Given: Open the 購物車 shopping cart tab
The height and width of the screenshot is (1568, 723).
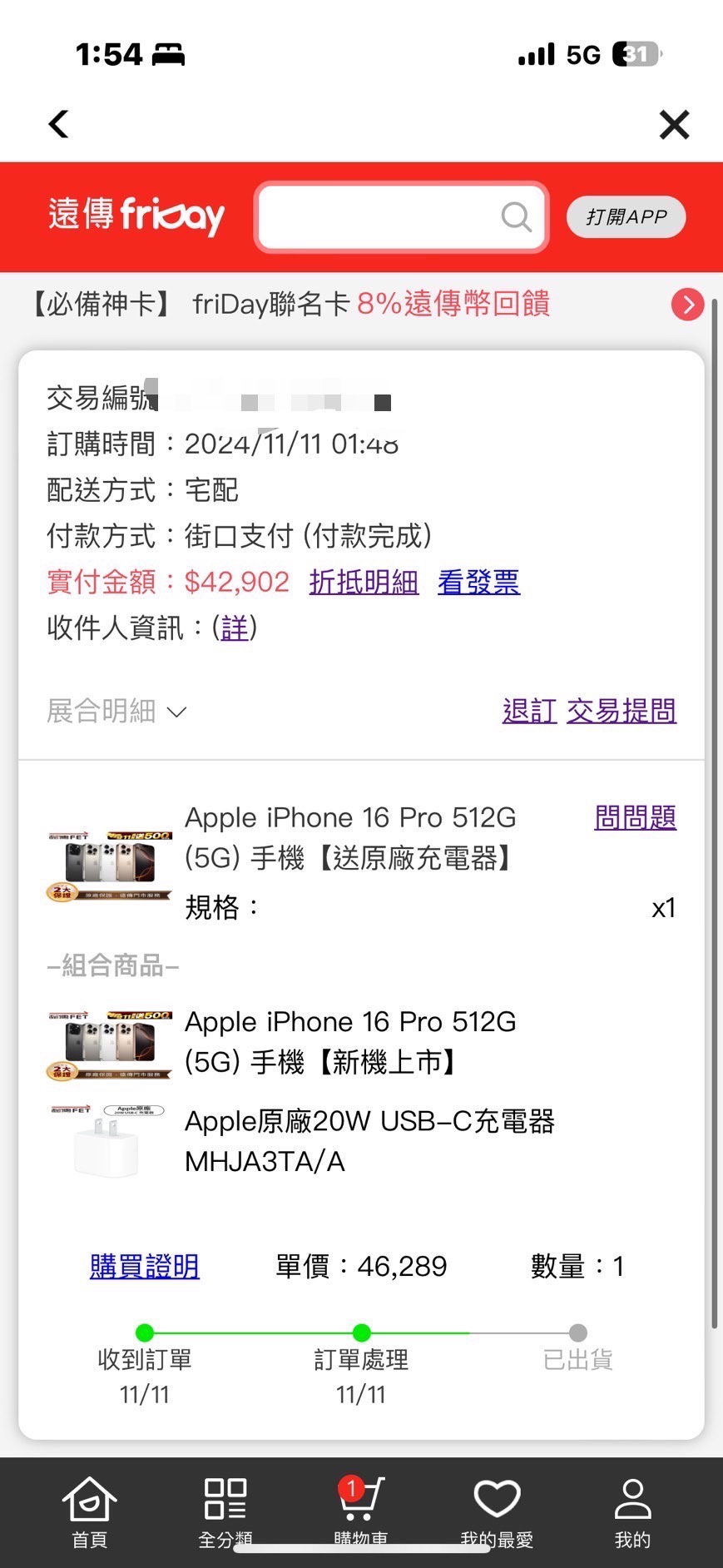Looking at the screenshot, I should tap(361, 1512).
